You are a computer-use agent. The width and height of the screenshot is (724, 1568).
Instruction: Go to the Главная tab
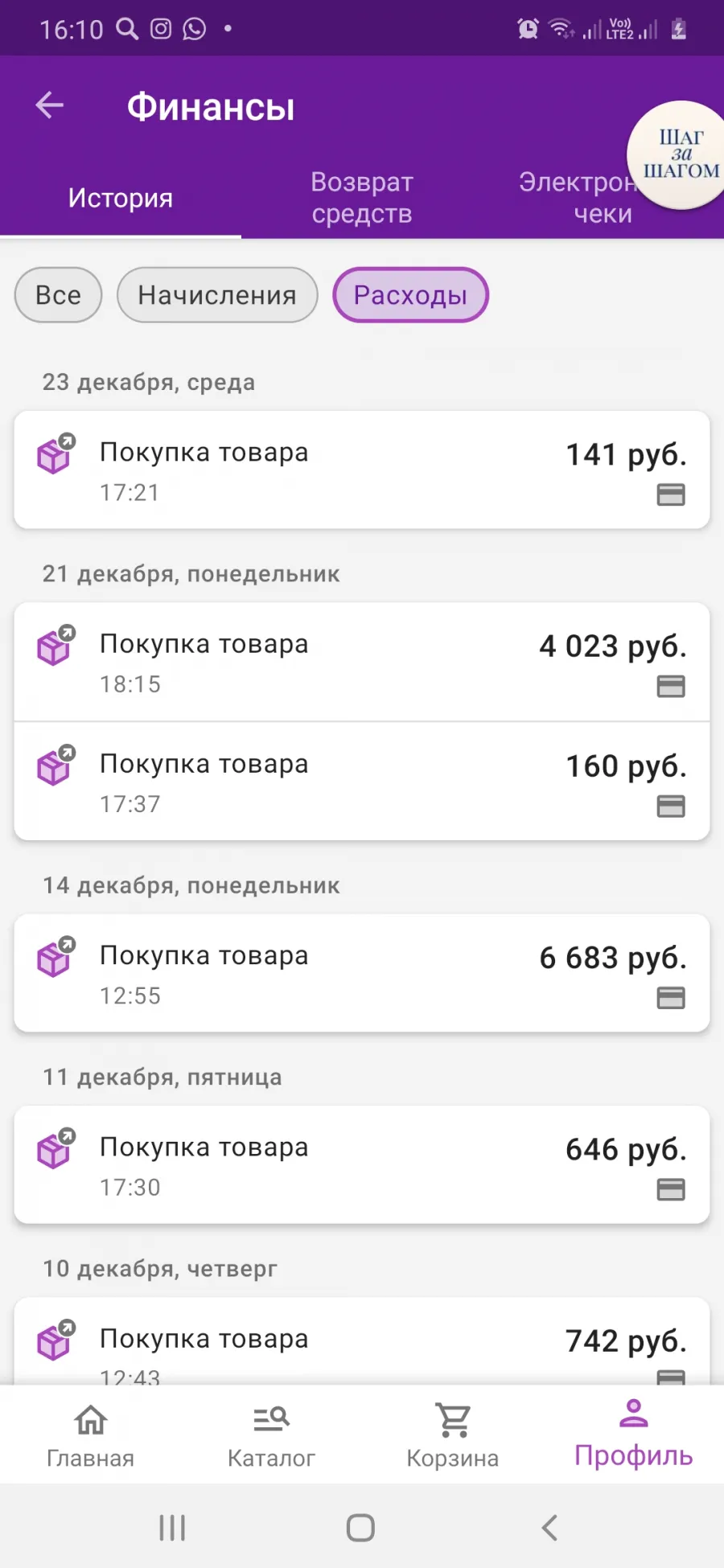coord(90,1435)
